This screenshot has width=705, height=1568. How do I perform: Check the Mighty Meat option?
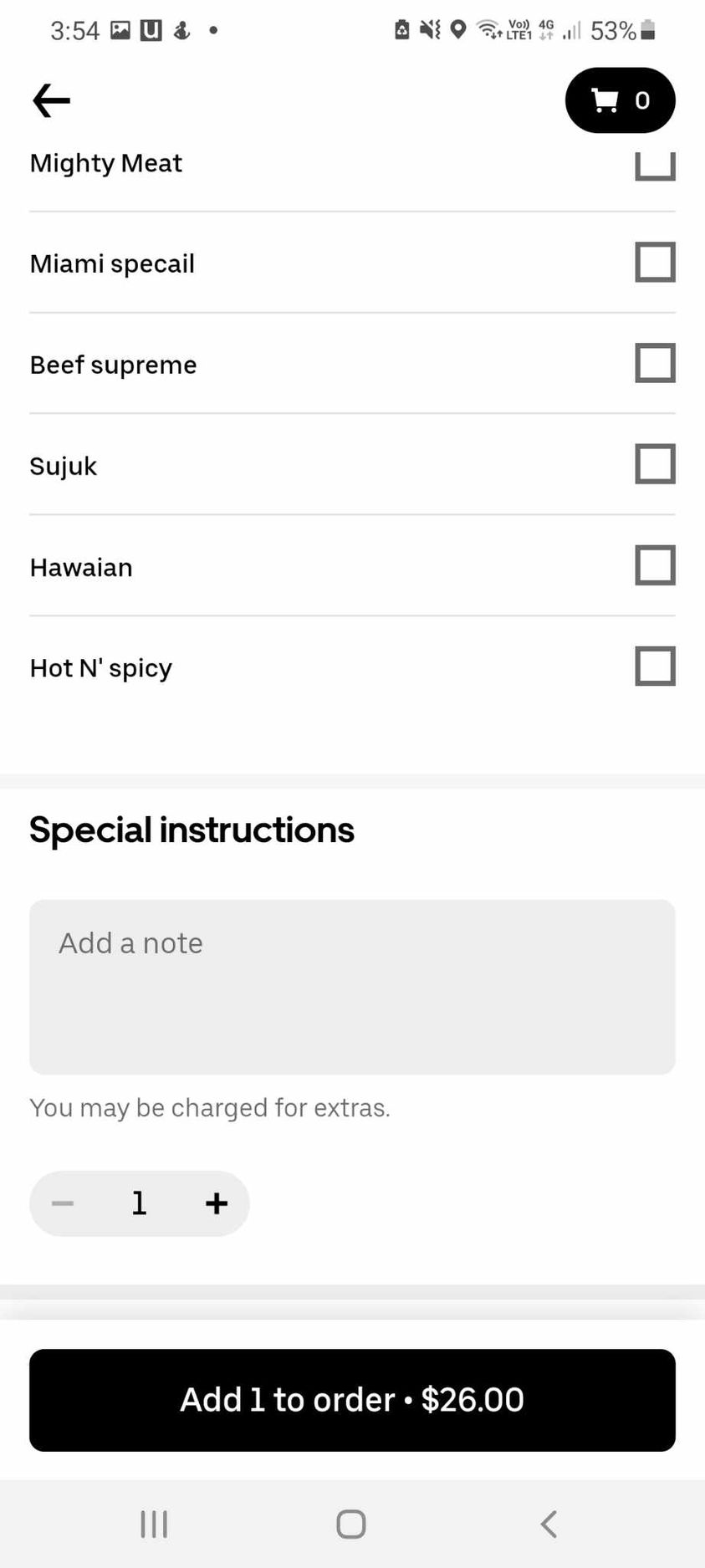(655, 165)
